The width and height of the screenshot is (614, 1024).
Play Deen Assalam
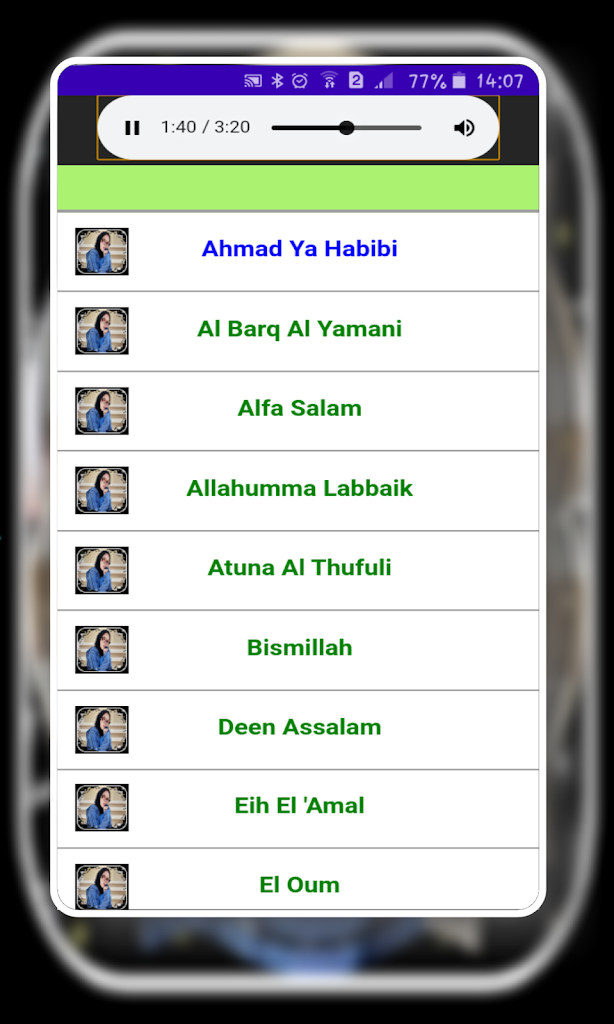point(298,729)
